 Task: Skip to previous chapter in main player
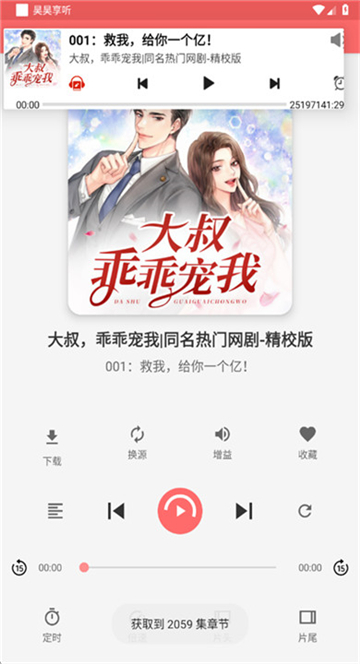(116, 511)
